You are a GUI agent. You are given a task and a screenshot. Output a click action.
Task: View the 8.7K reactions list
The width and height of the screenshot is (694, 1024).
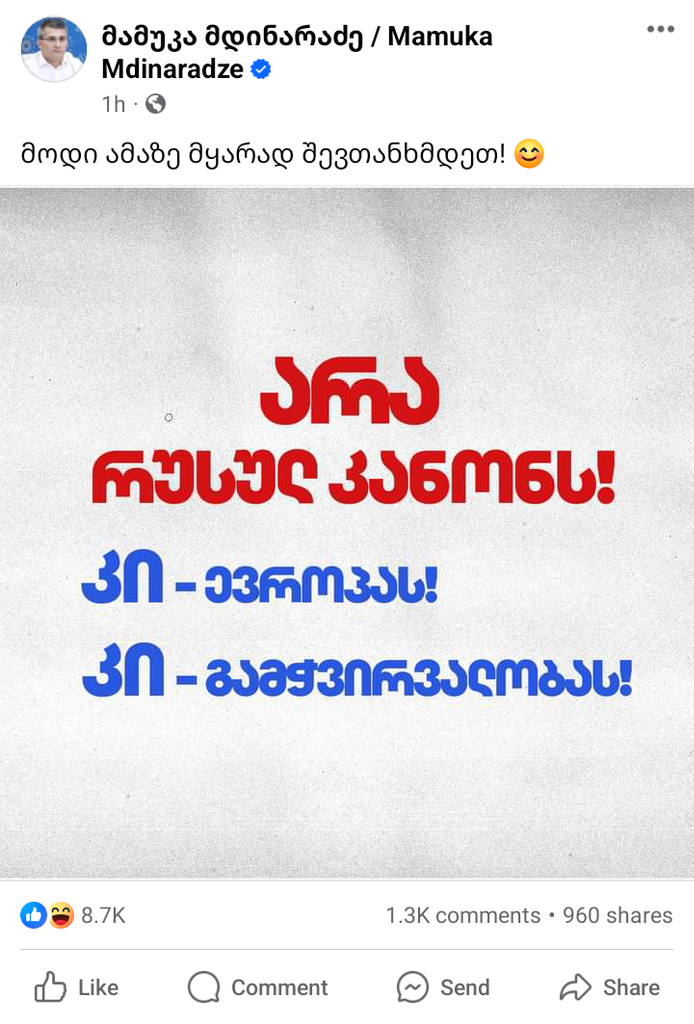(73, 915)
